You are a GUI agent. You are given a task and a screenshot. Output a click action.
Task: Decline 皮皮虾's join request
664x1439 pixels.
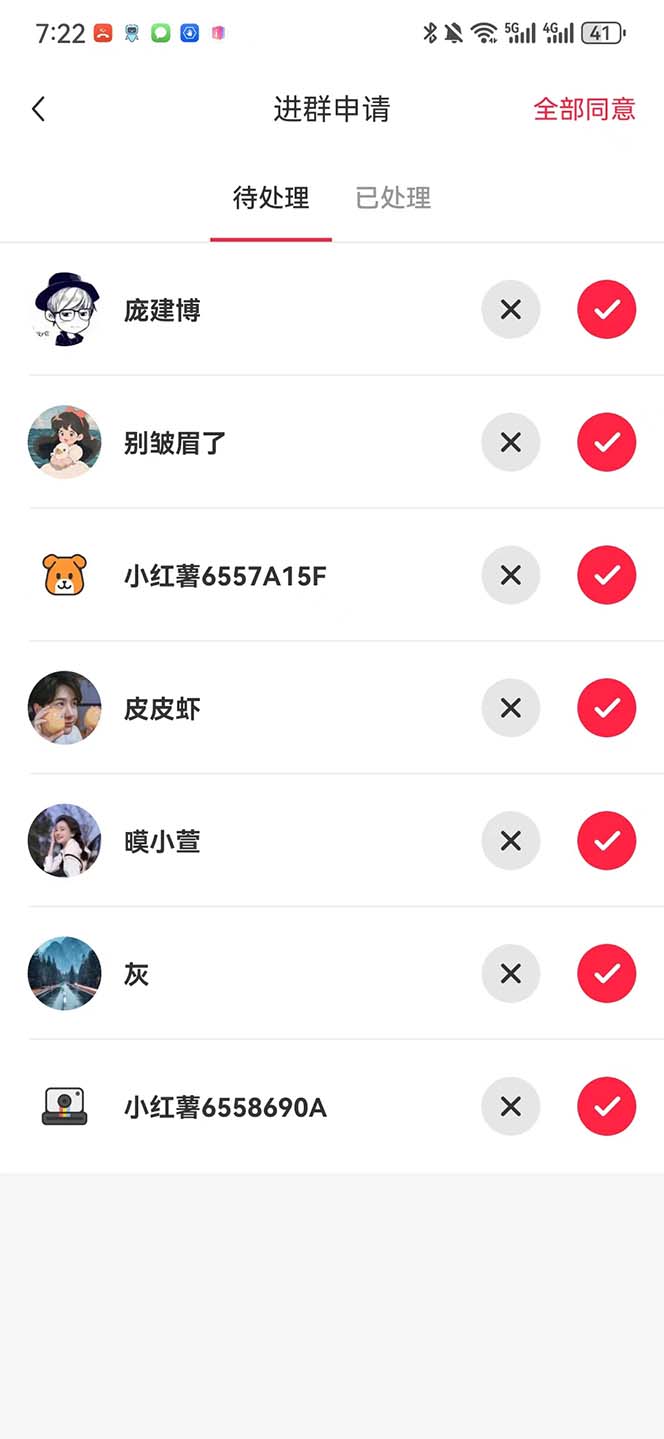click(x=511, y=708)
